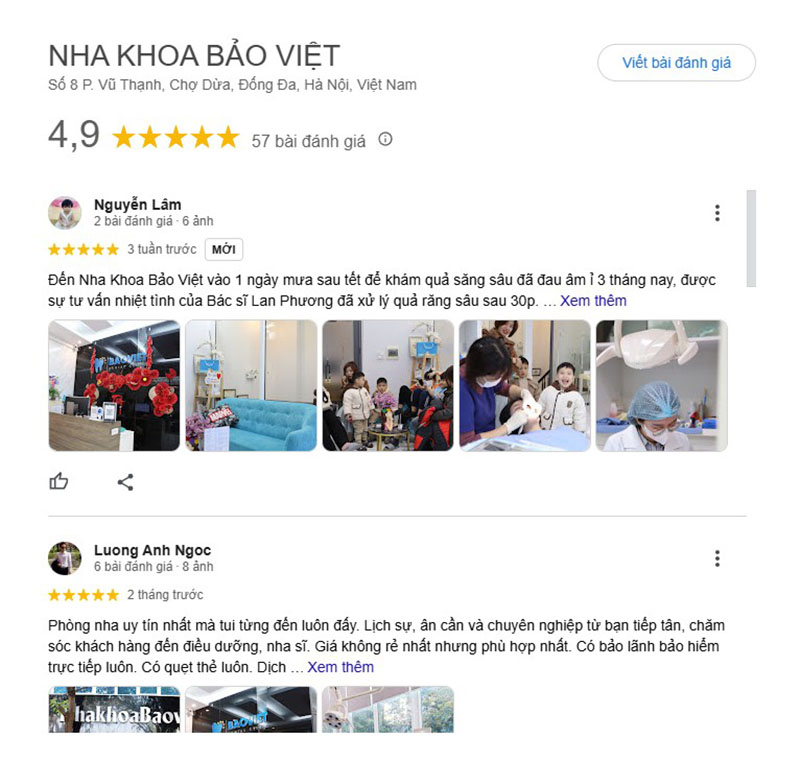Image resolution: width=800 pixels, height=762 pixels.
Task: Open Nguyễn Lâm's dental exam photo
Action: coord(524,385)
